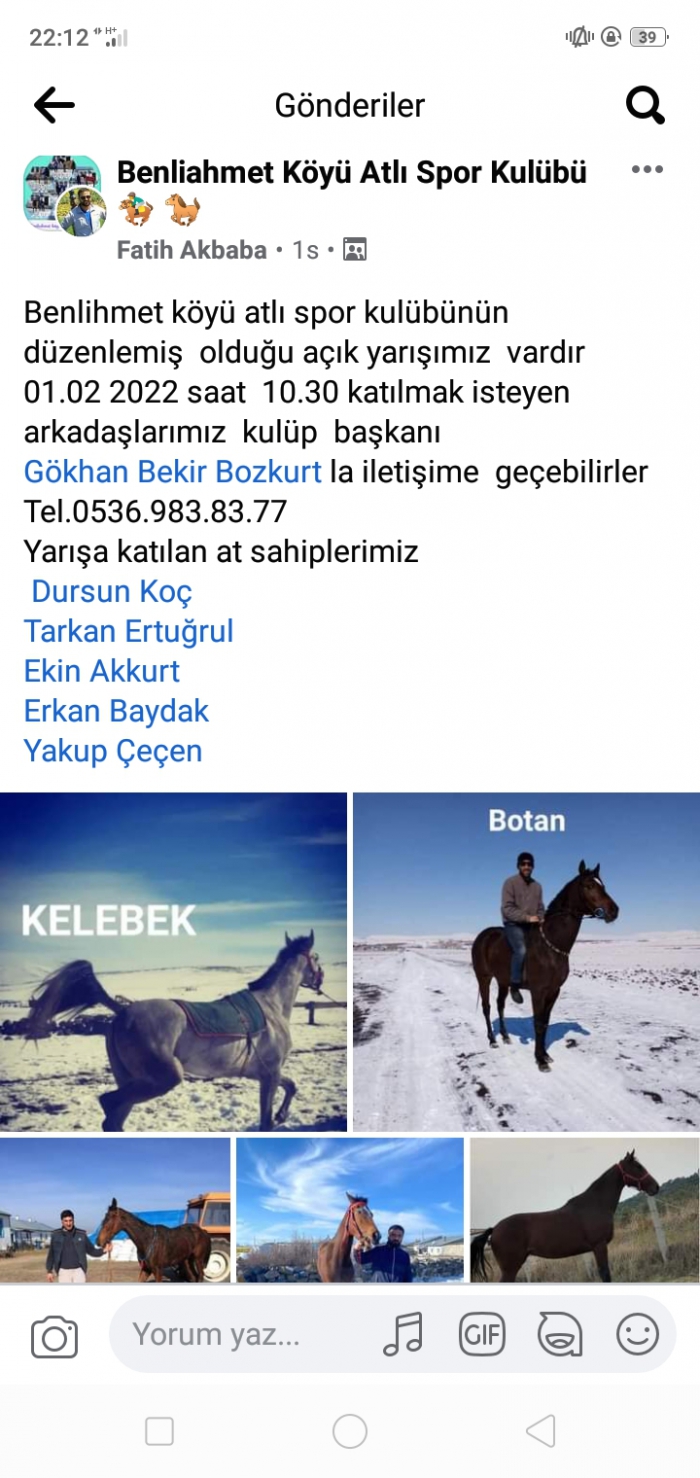Open search in the posts header
700x1478 pixels.
tap(645, 104)
